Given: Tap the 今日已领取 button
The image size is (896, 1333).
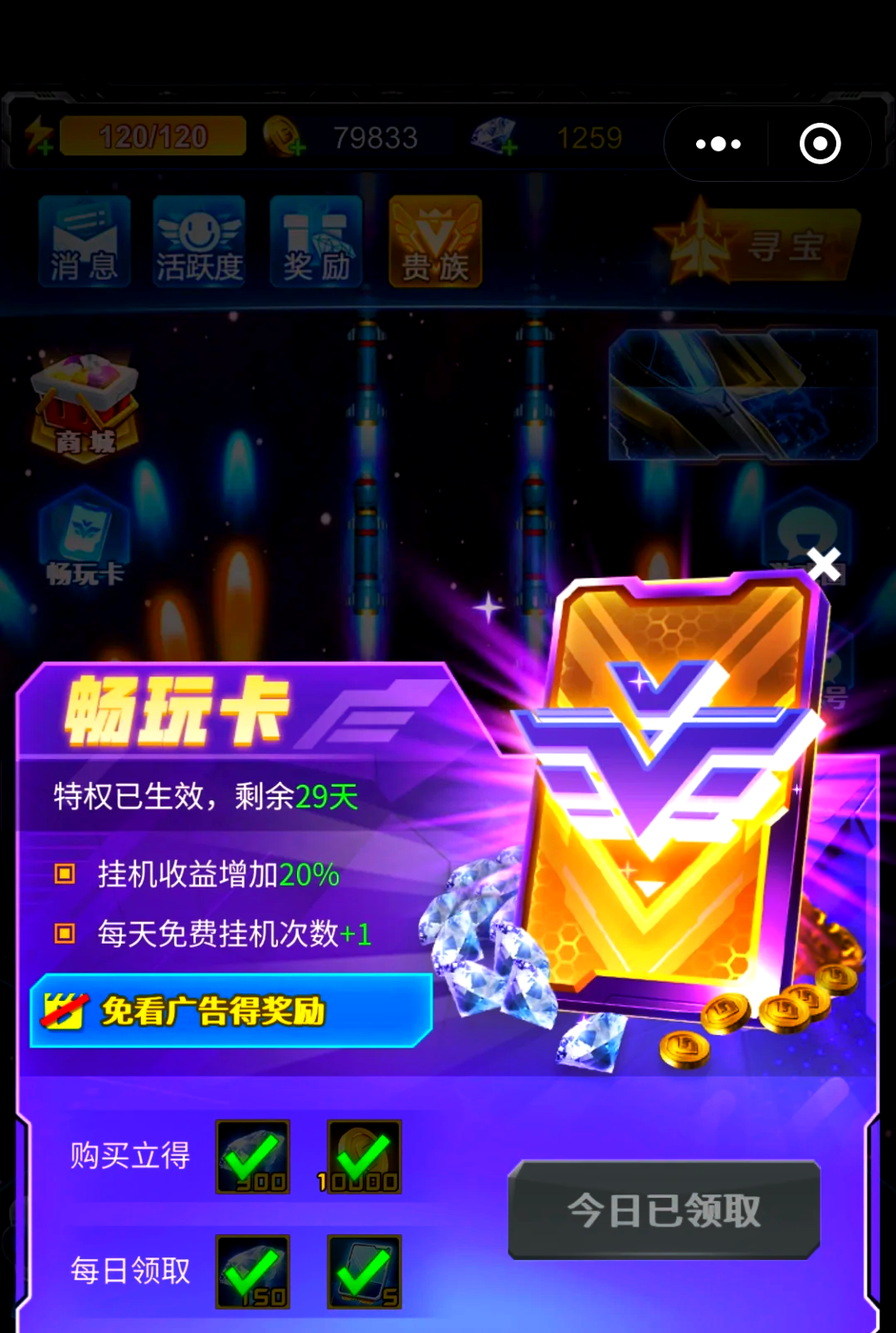Looking at the screenshot, I should pyautogui.click(x=664, y=1209).
